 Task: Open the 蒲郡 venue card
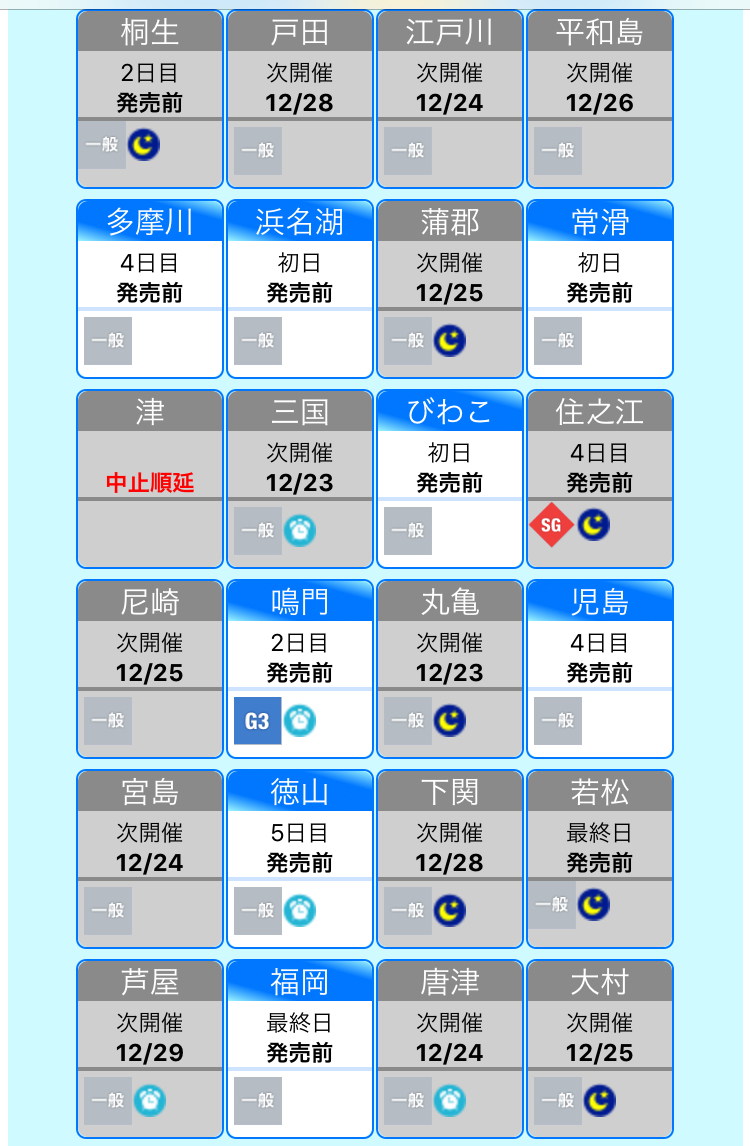click(x=450, y=288)
